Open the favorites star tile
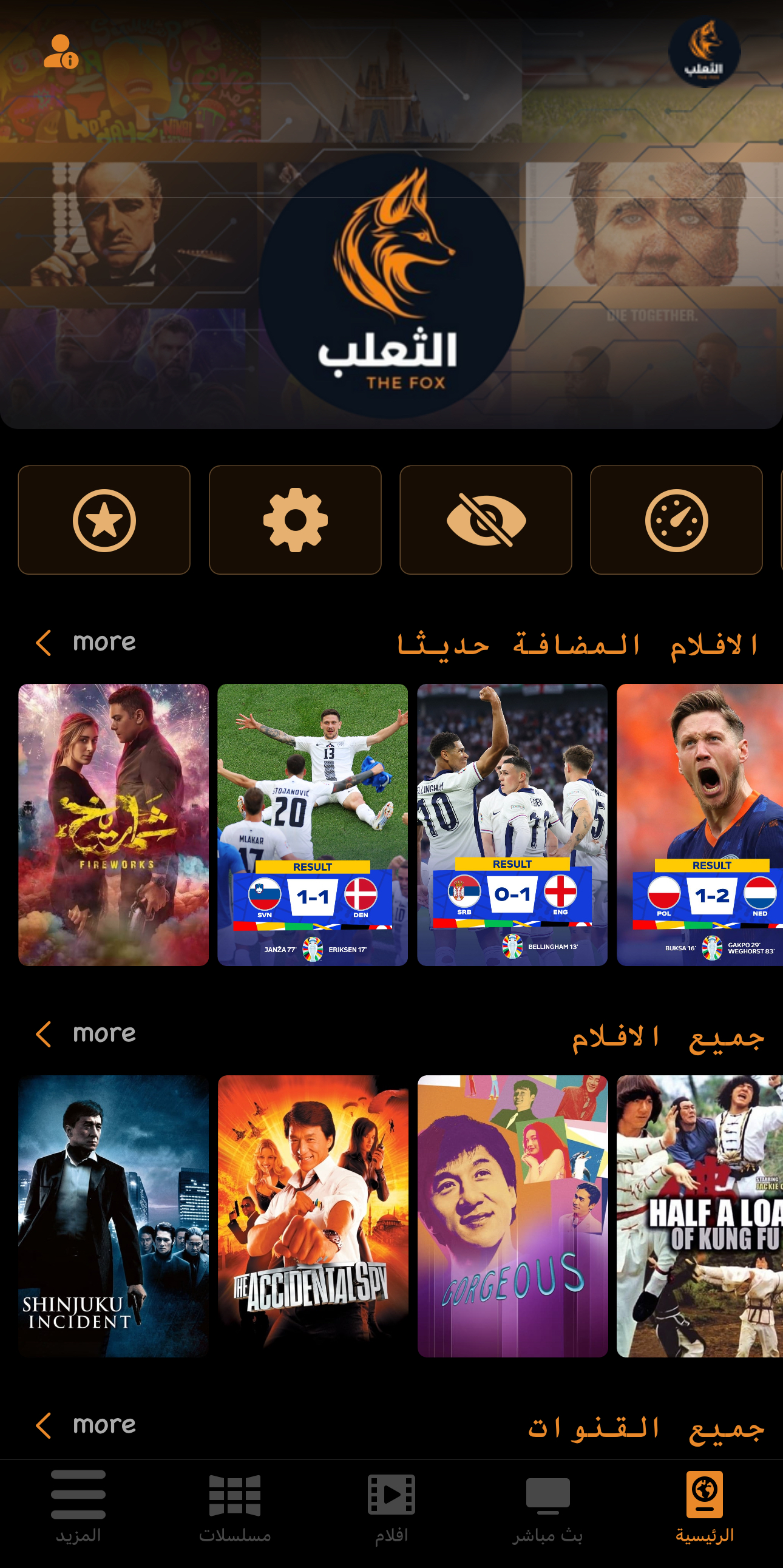The image size is (783, 1568). coord(104,520)
